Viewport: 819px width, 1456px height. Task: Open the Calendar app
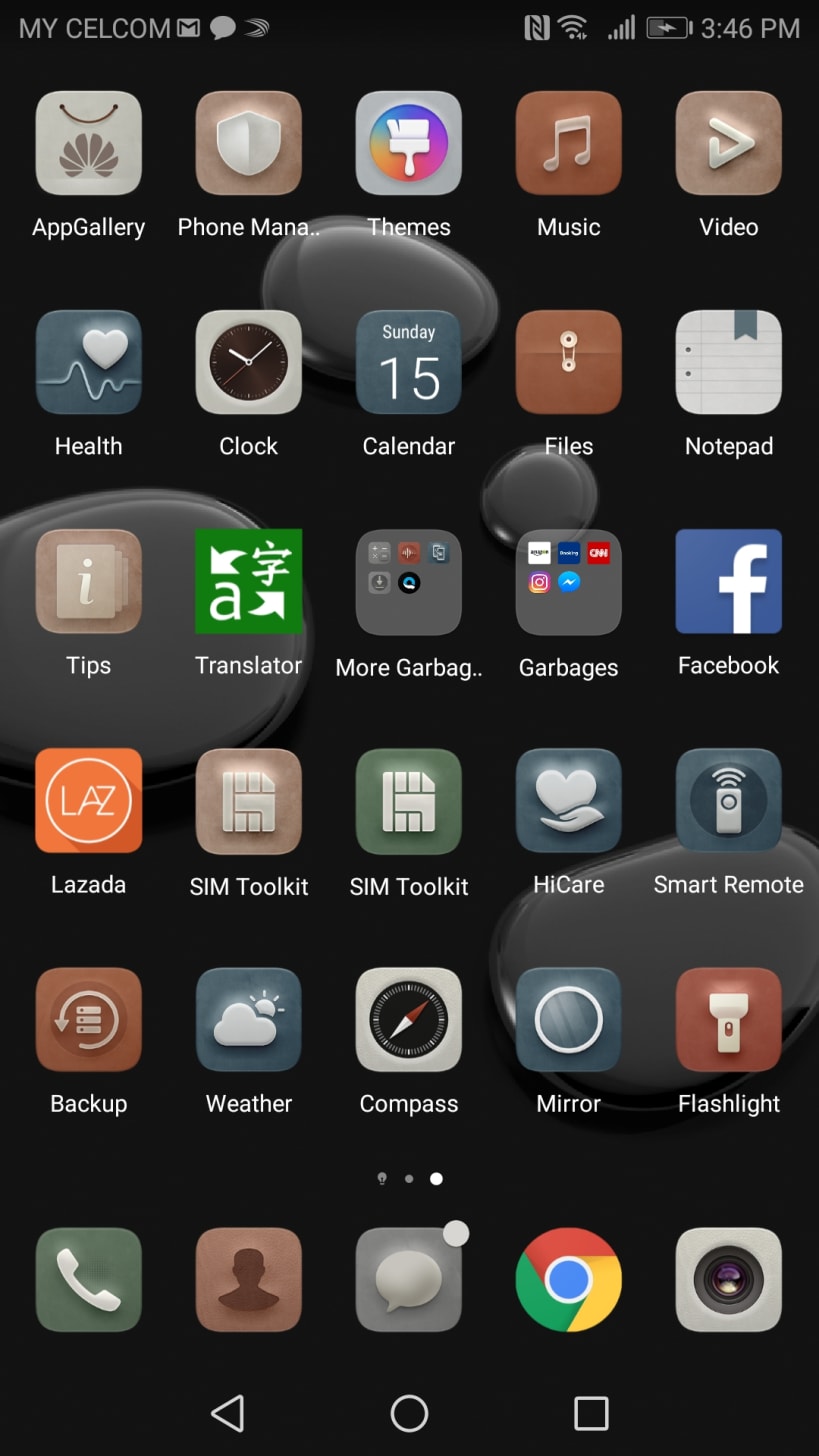(x=408, y=362)
